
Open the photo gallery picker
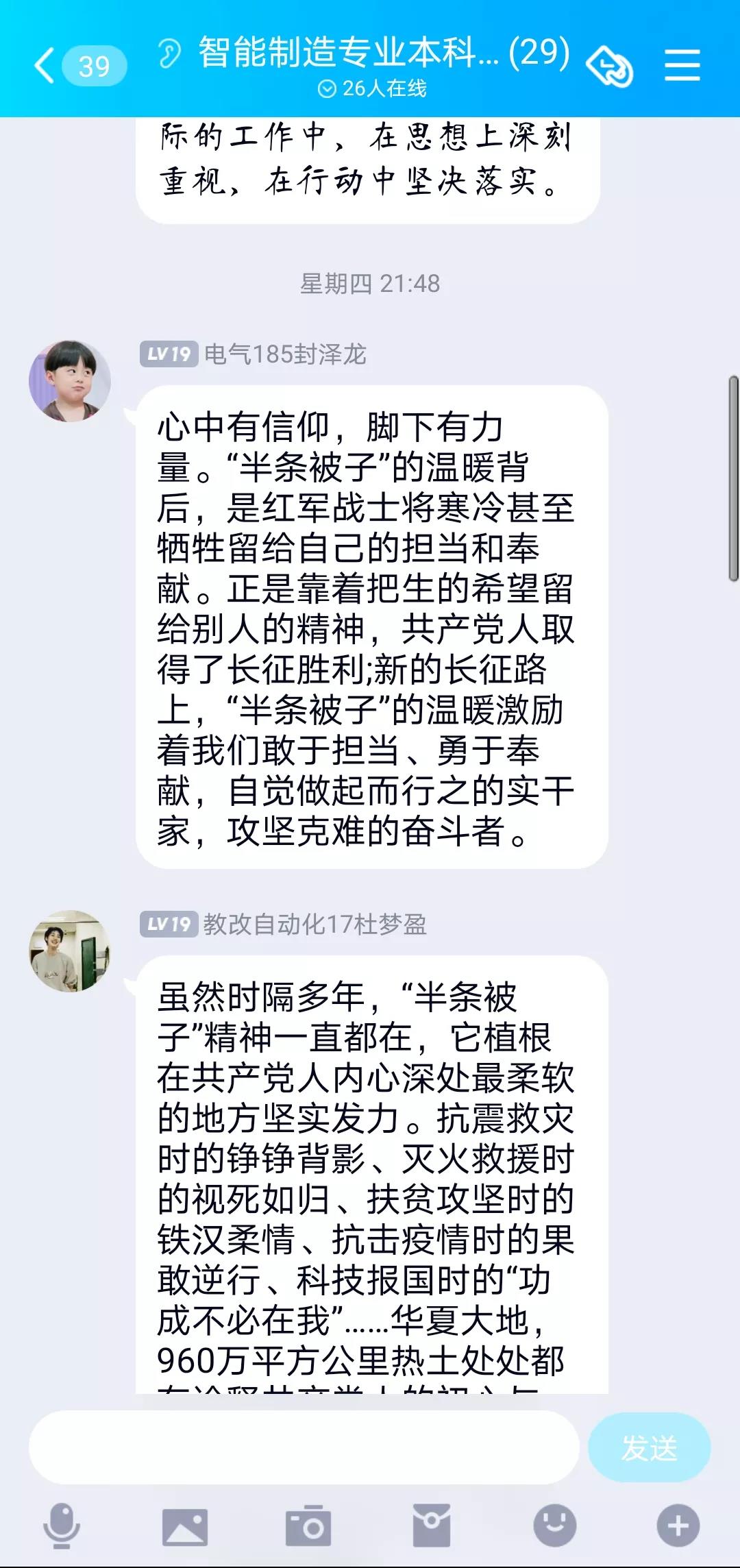coord(184,1526)
